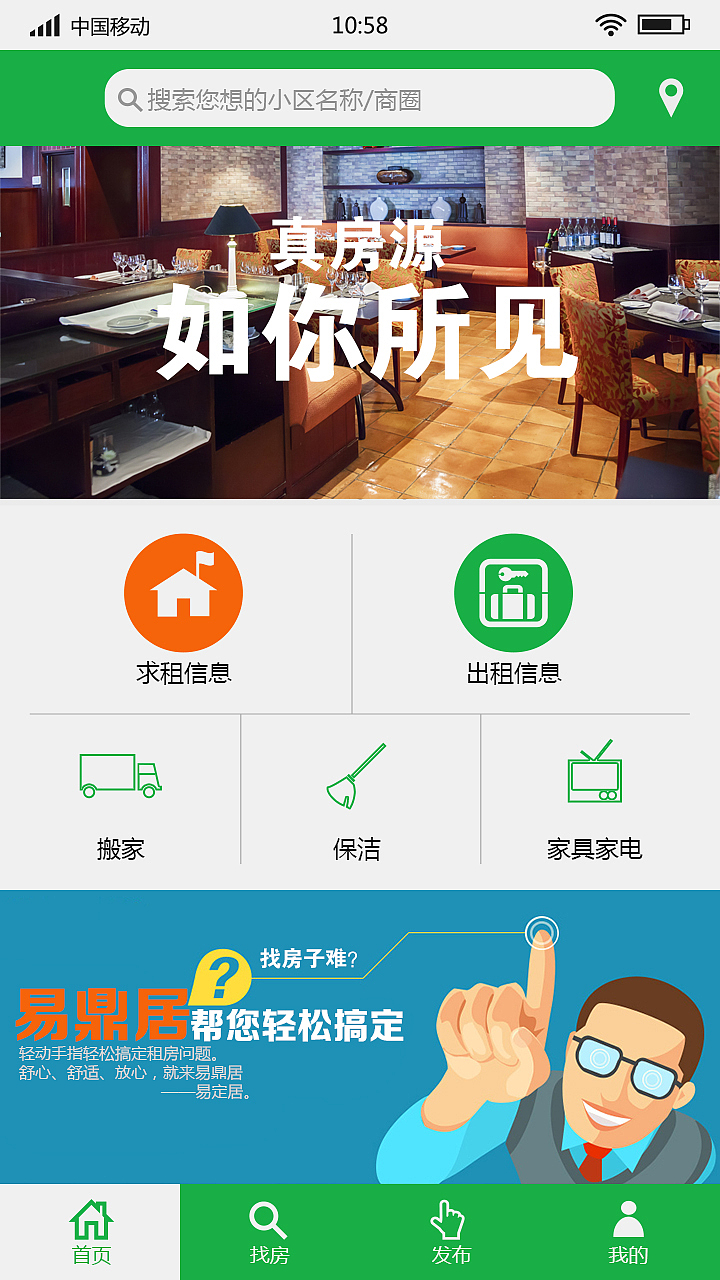720x1280 pixels.
Task: Switch to the 找房 tab
Action: pos(267,1232)
